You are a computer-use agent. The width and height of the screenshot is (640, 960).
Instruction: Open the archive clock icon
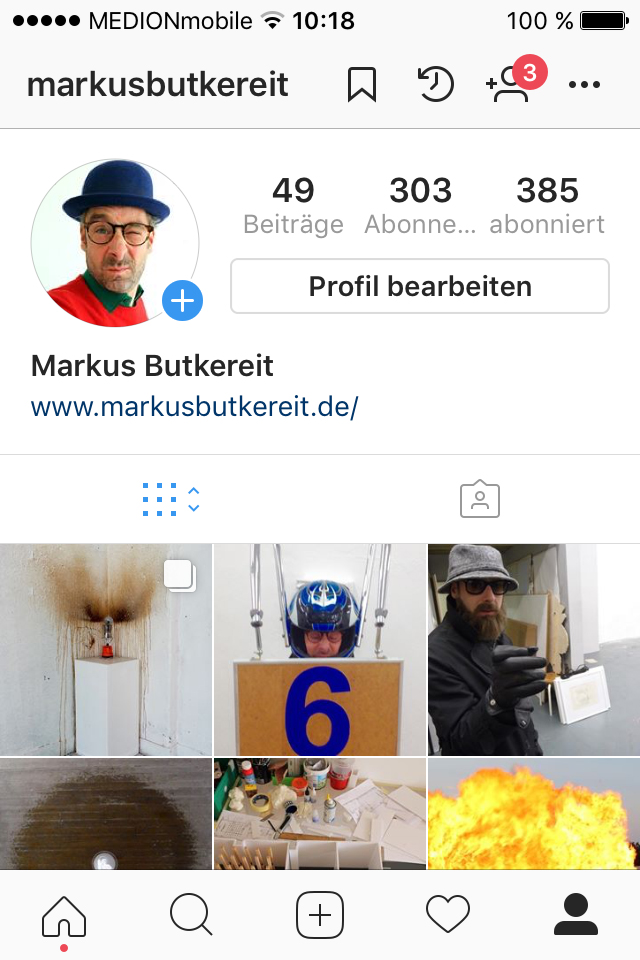435,85
